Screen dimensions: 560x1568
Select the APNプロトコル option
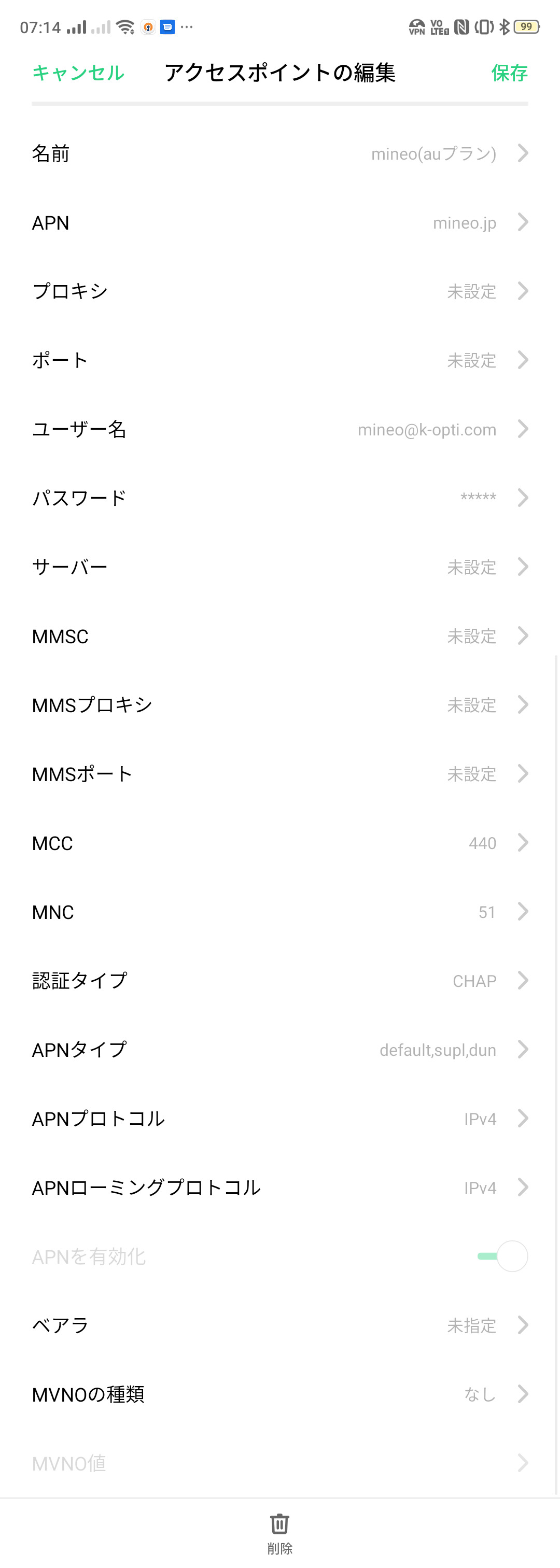(280, 1119)
